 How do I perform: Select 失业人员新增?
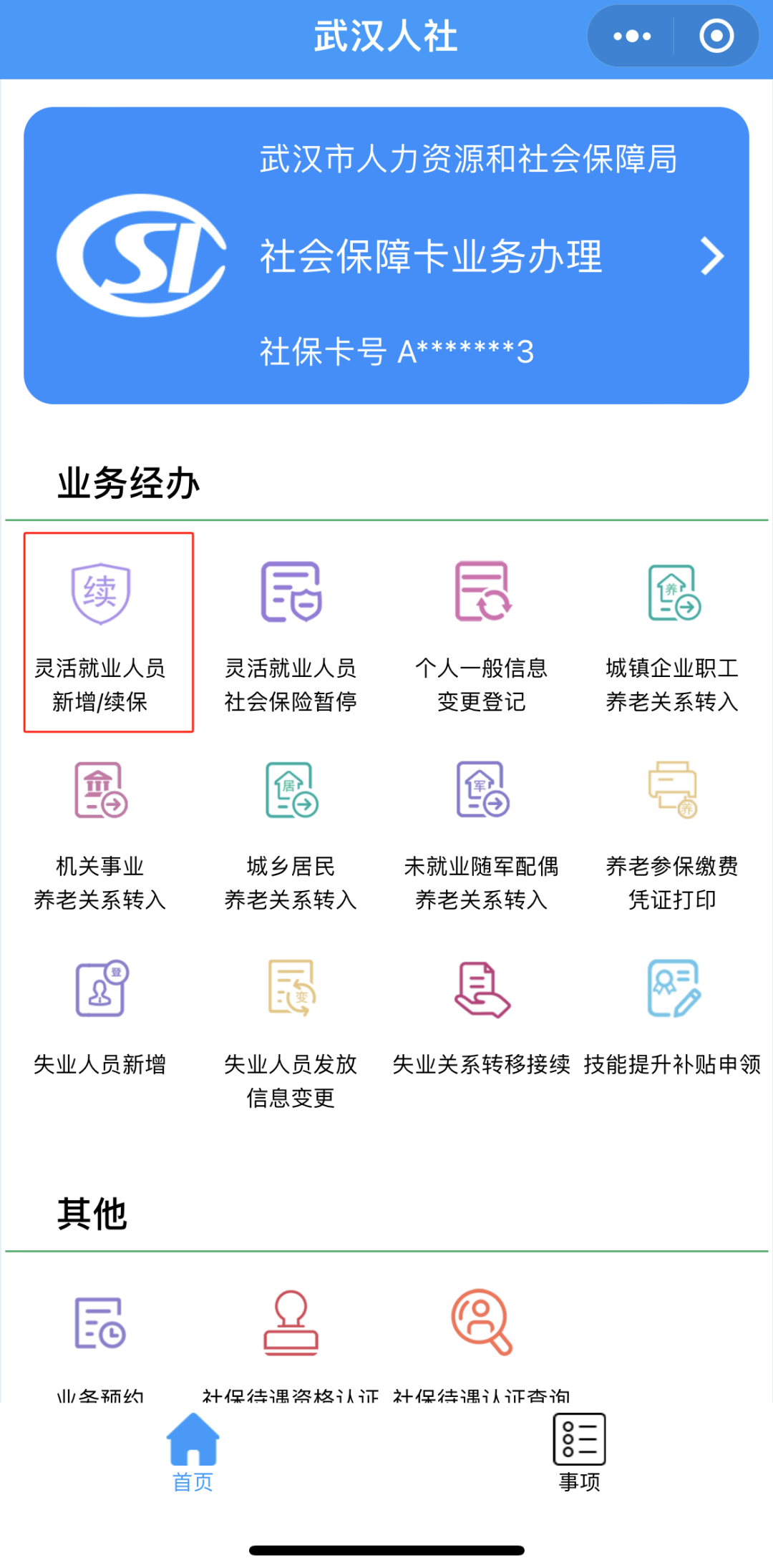tap(100, 1016)
